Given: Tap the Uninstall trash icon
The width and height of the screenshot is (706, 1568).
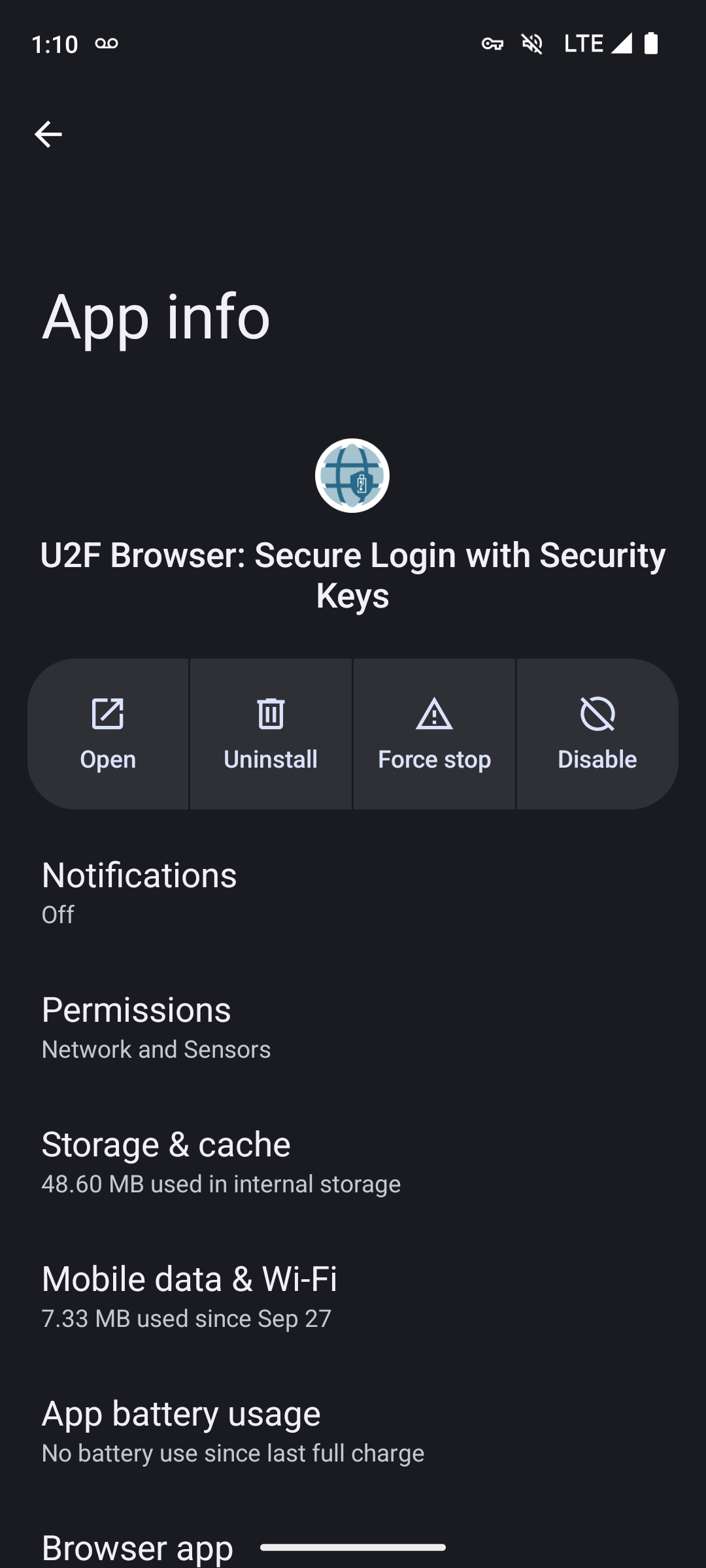Looking at the screenshot, I should [x=271, y=714].
